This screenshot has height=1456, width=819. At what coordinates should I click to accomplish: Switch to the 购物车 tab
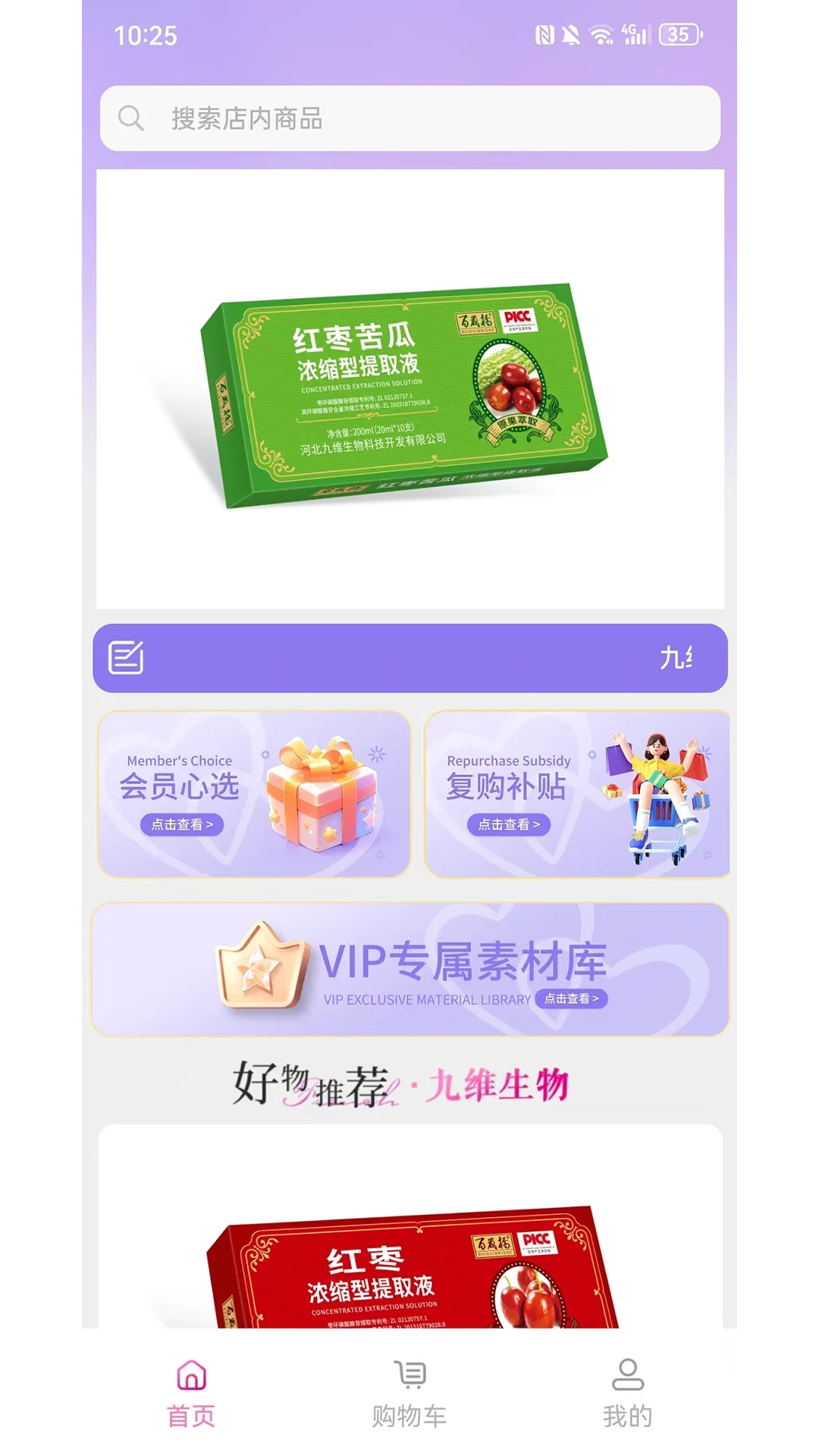click(x=409, y=1394)
